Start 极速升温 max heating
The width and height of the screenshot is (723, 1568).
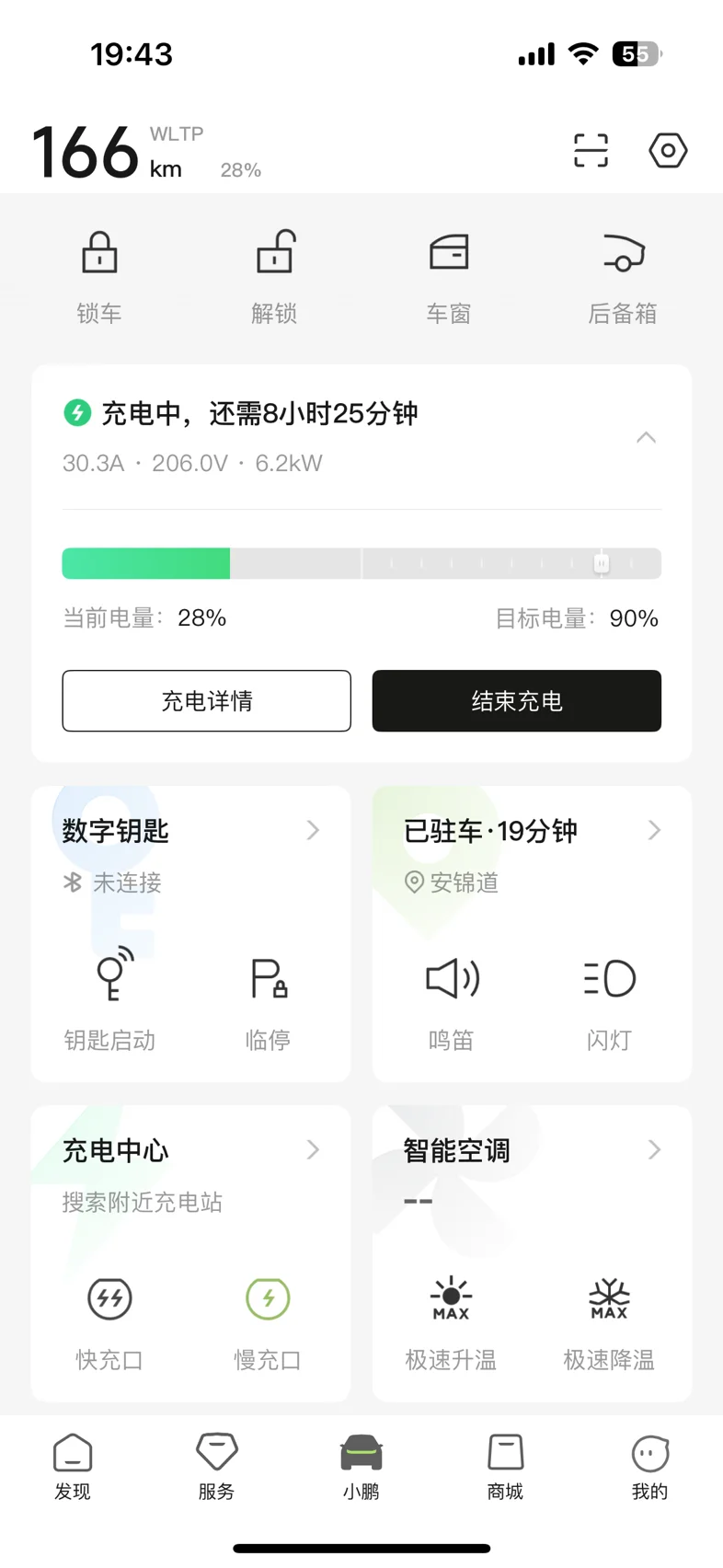click(x=452, y=1319)
